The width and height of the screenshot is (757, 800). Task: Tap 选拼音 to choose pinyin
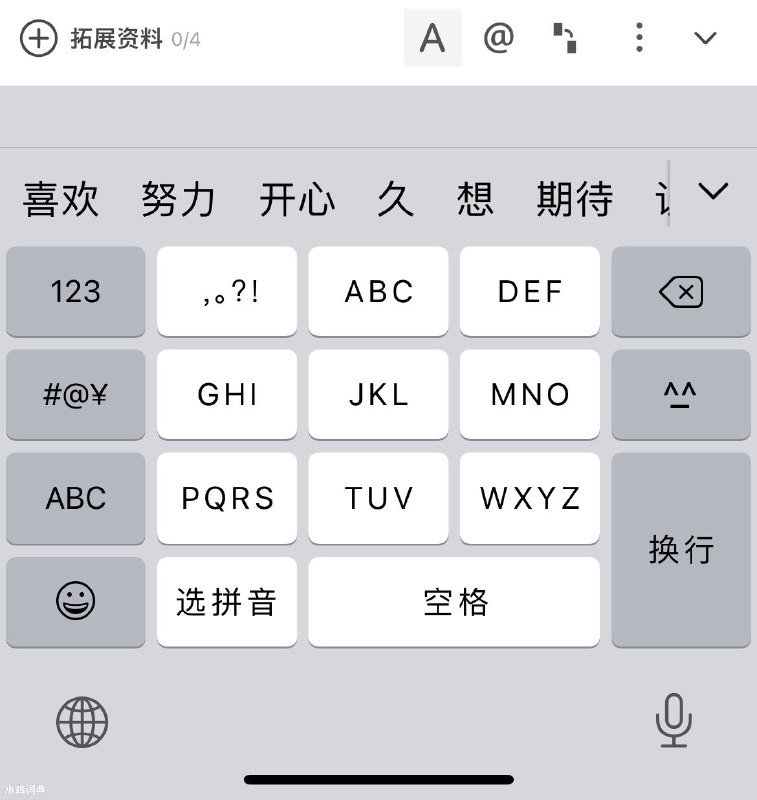coord(227,601)
